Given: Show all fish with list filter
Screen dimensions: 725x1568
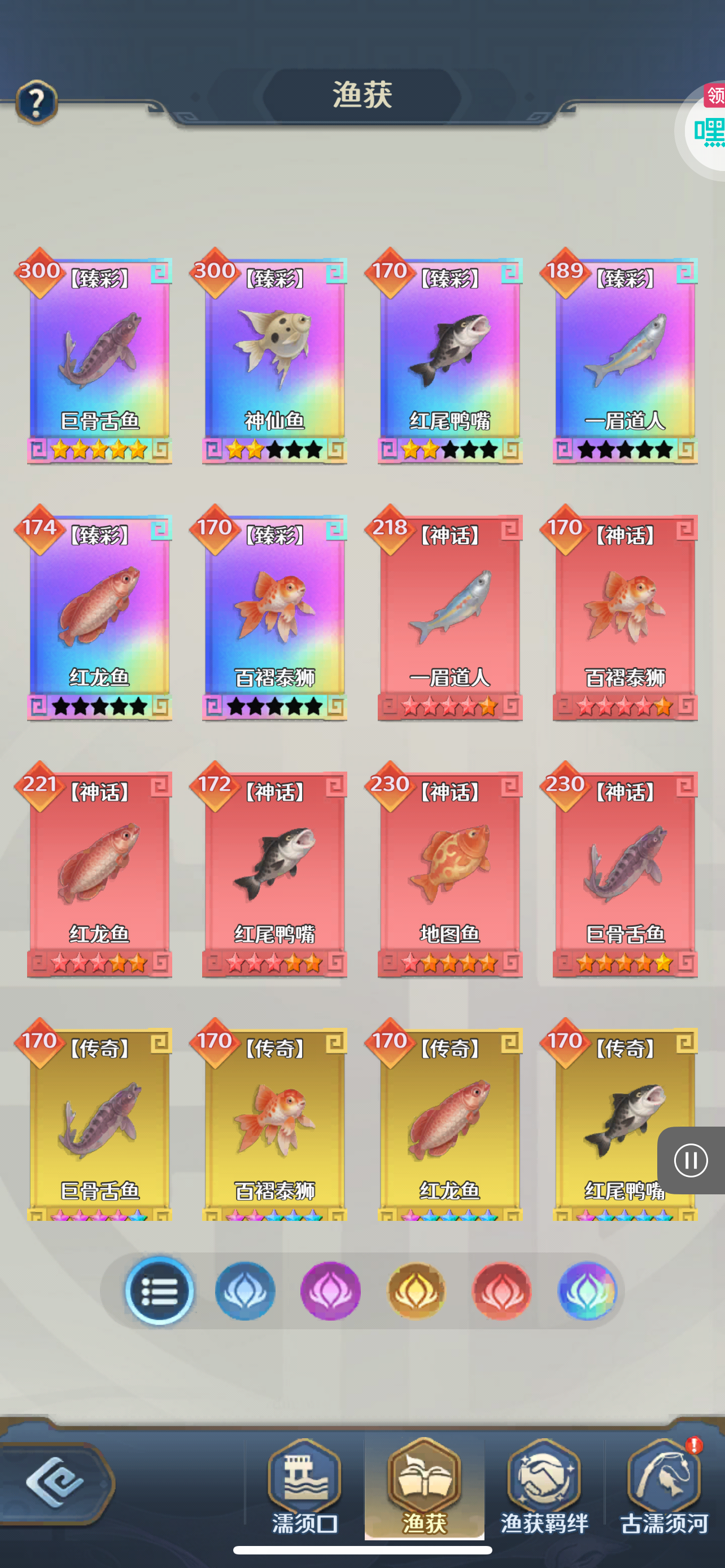Looking at the screenshot, I should tap(159, 1290).
